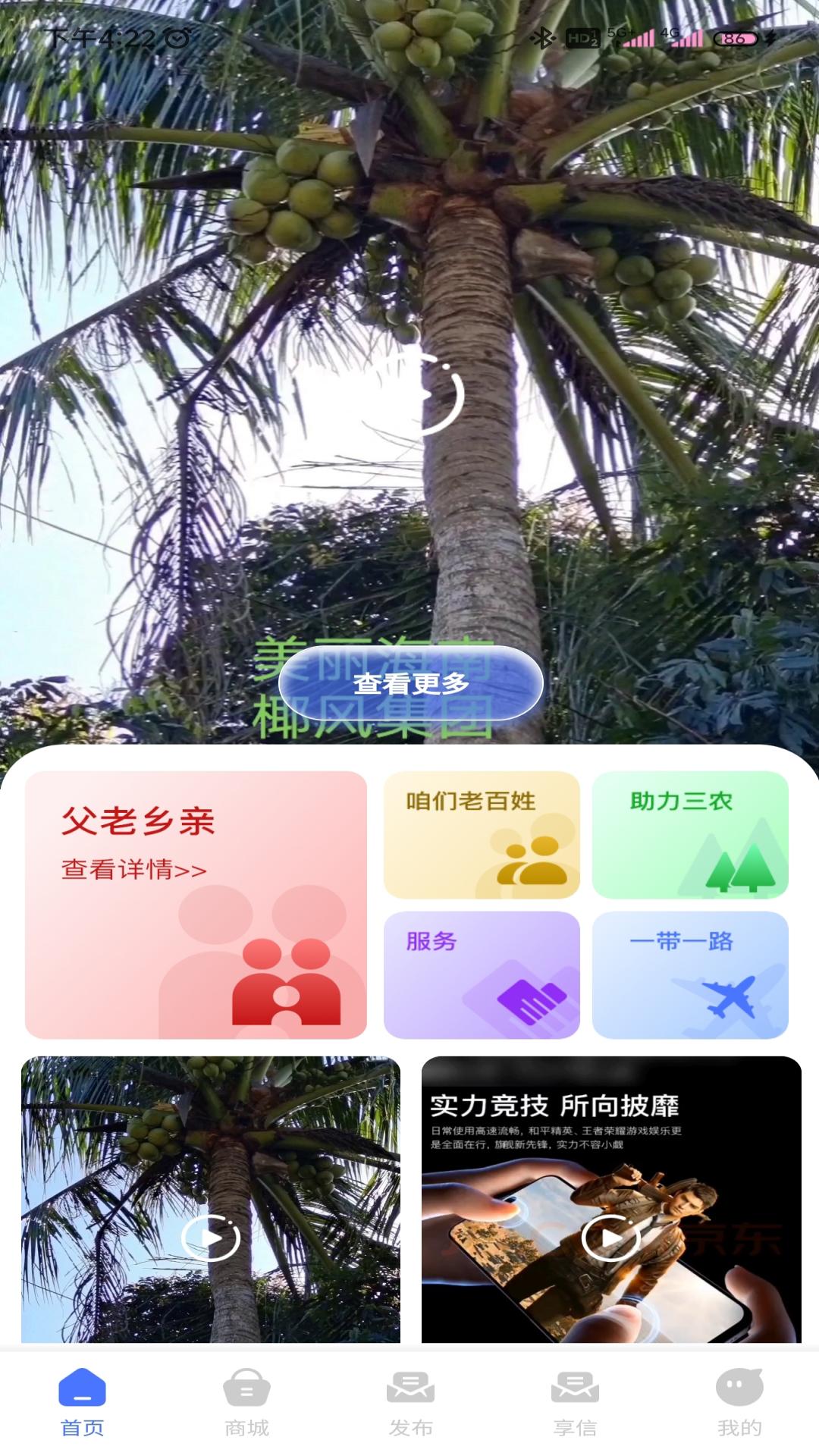Open the 享信 tab
Viewport: 819px width, 1456px height.
tap(575, 1403)
